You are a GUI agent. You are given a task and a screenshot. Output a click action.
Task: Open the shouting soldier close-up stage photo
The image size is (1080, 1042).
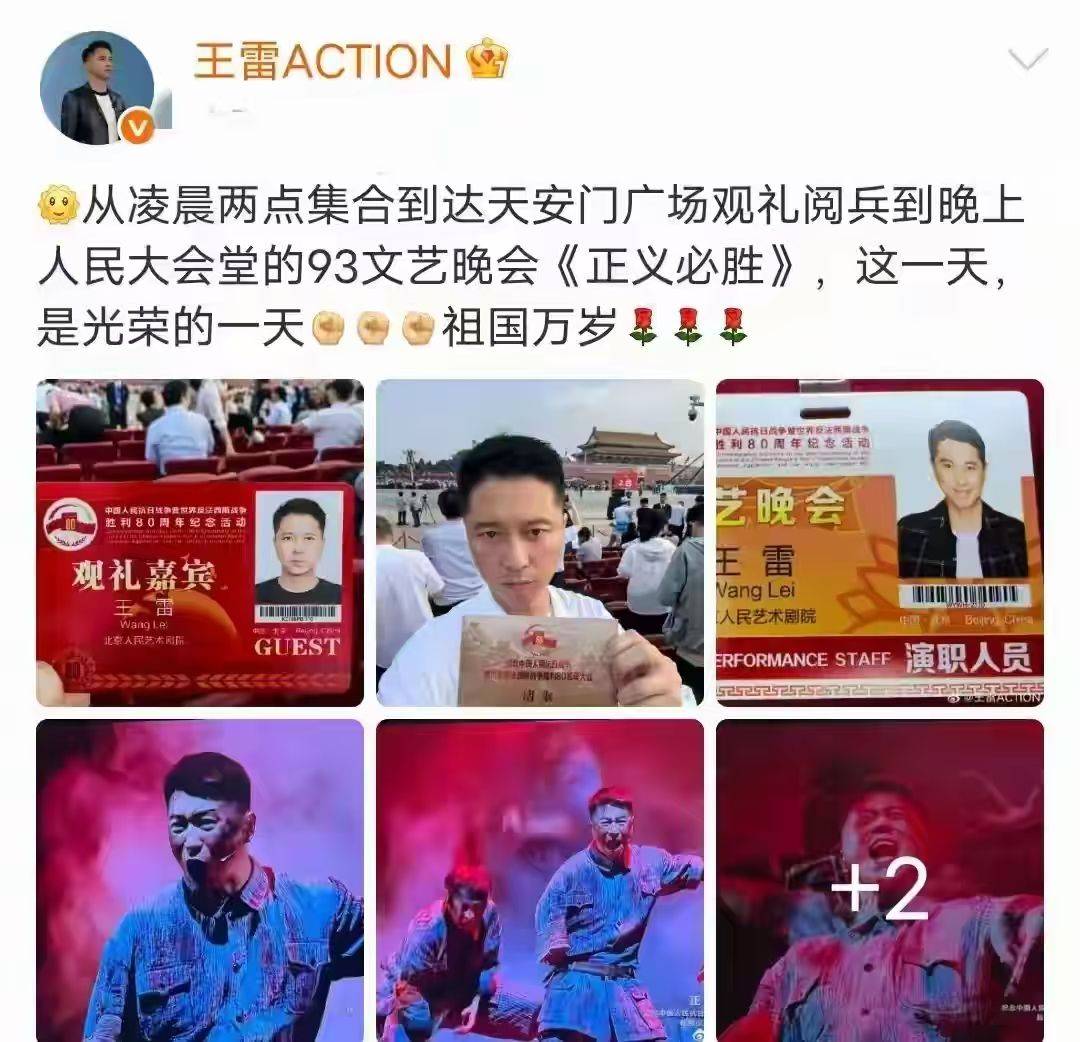199,880
